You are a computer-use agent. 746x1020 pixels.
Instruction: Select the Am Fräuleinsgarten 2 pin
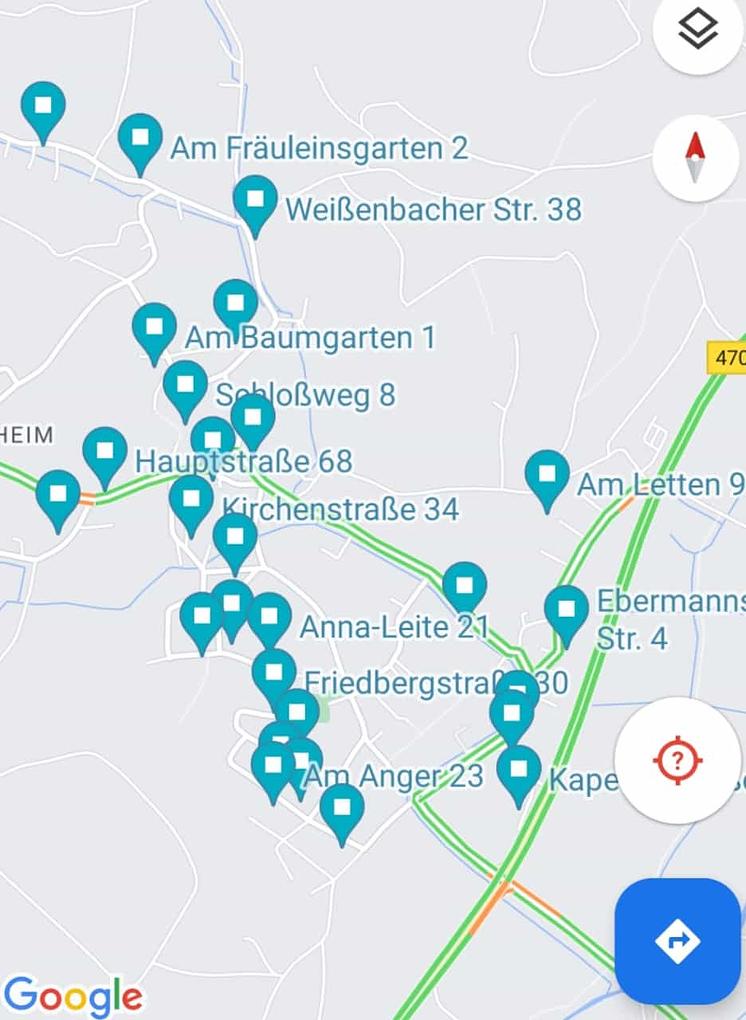140,138
